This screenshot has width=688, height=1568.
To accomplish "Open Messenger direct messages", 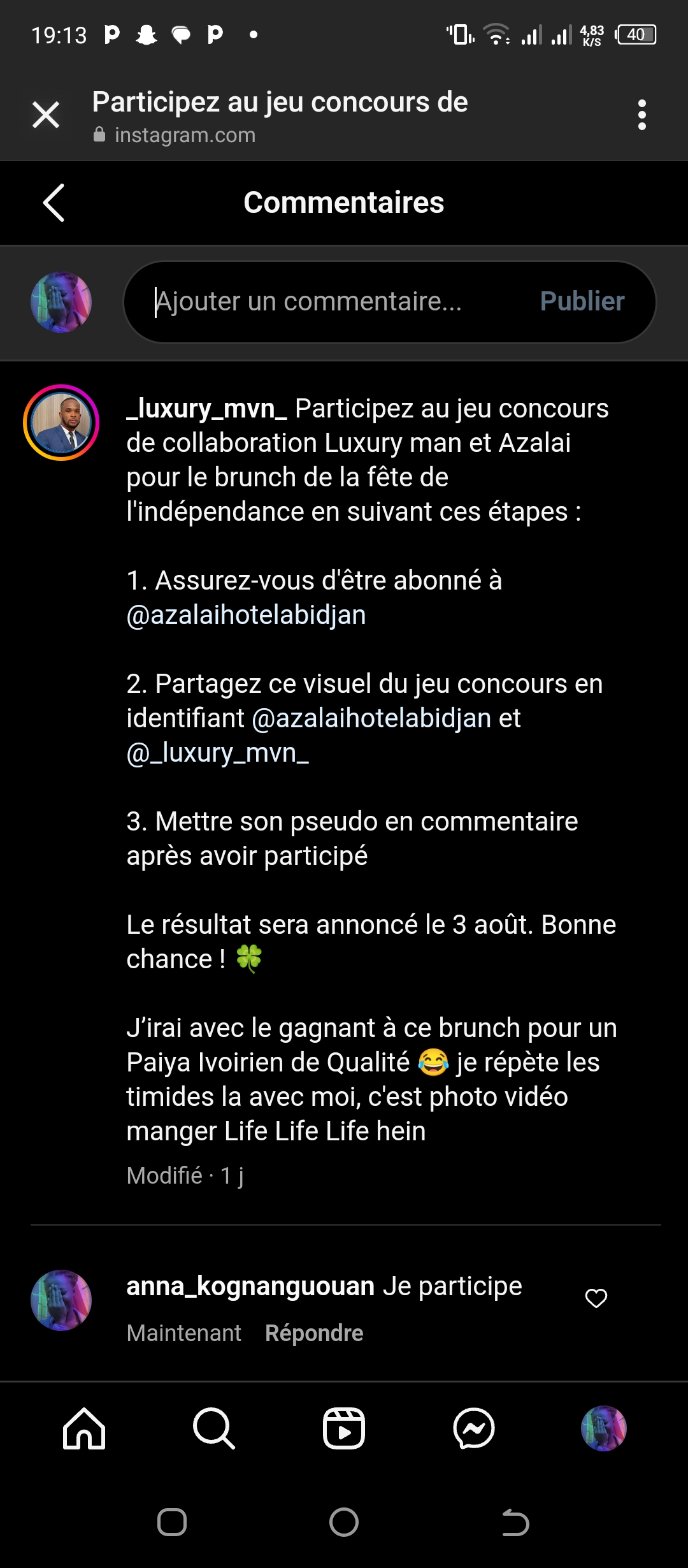I will [x=474, y=1428].
